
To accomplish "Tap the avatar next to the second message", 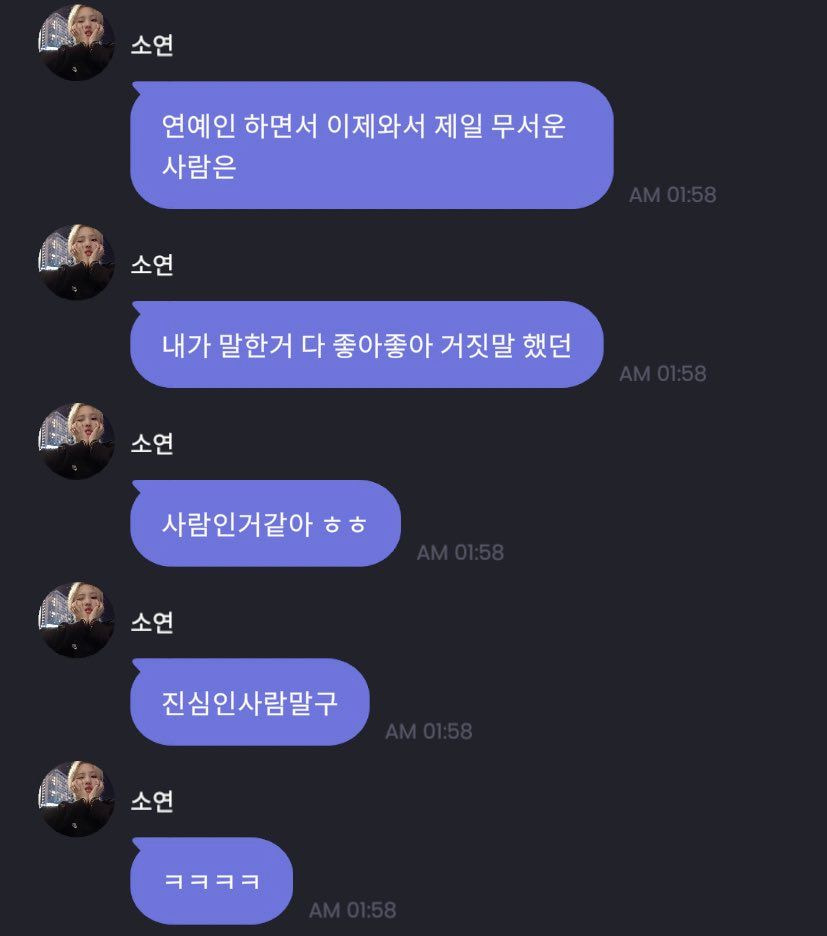I will (75, 263).
